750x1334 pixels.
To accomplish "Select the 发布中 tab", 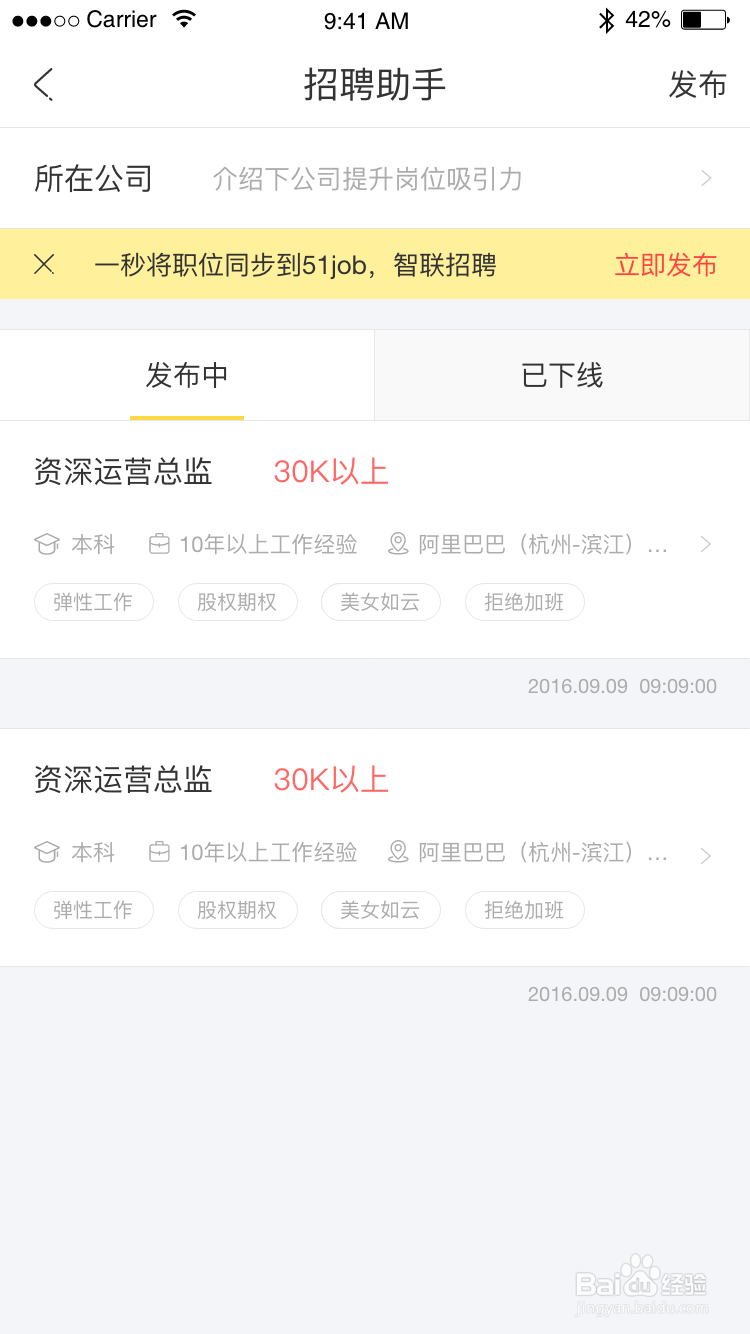I will tap(187, 375).
